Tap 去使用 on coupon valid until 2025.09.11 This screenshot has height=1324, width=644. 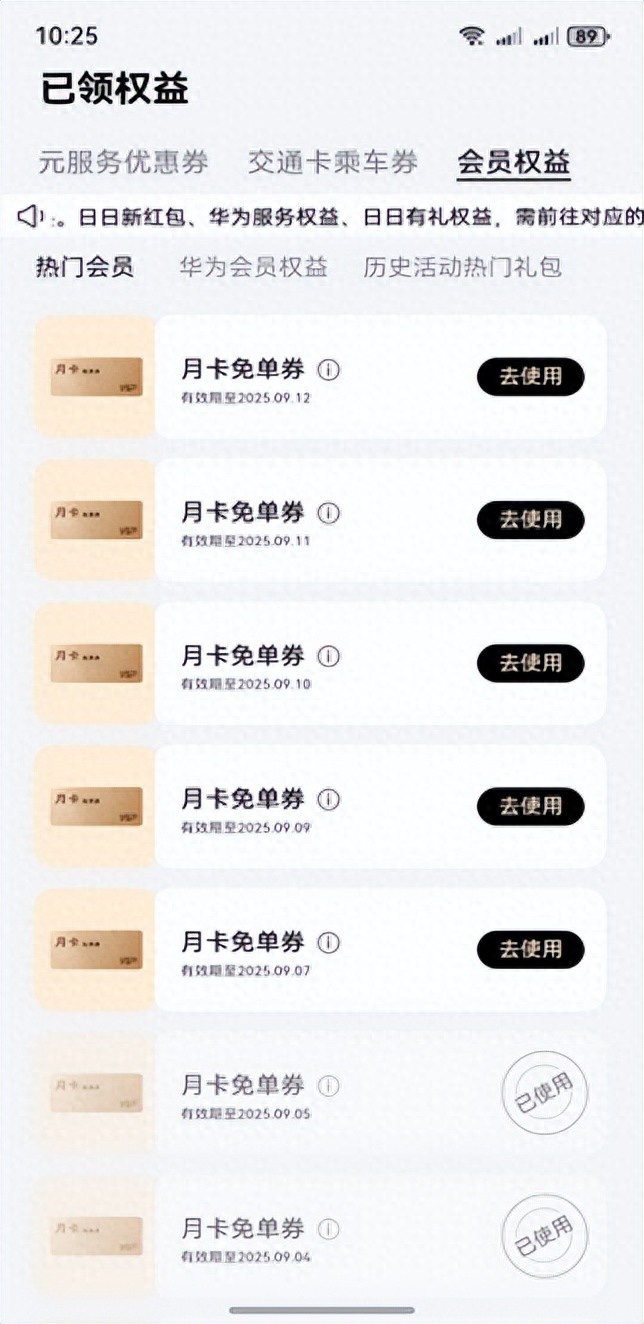tap(530, 519)
